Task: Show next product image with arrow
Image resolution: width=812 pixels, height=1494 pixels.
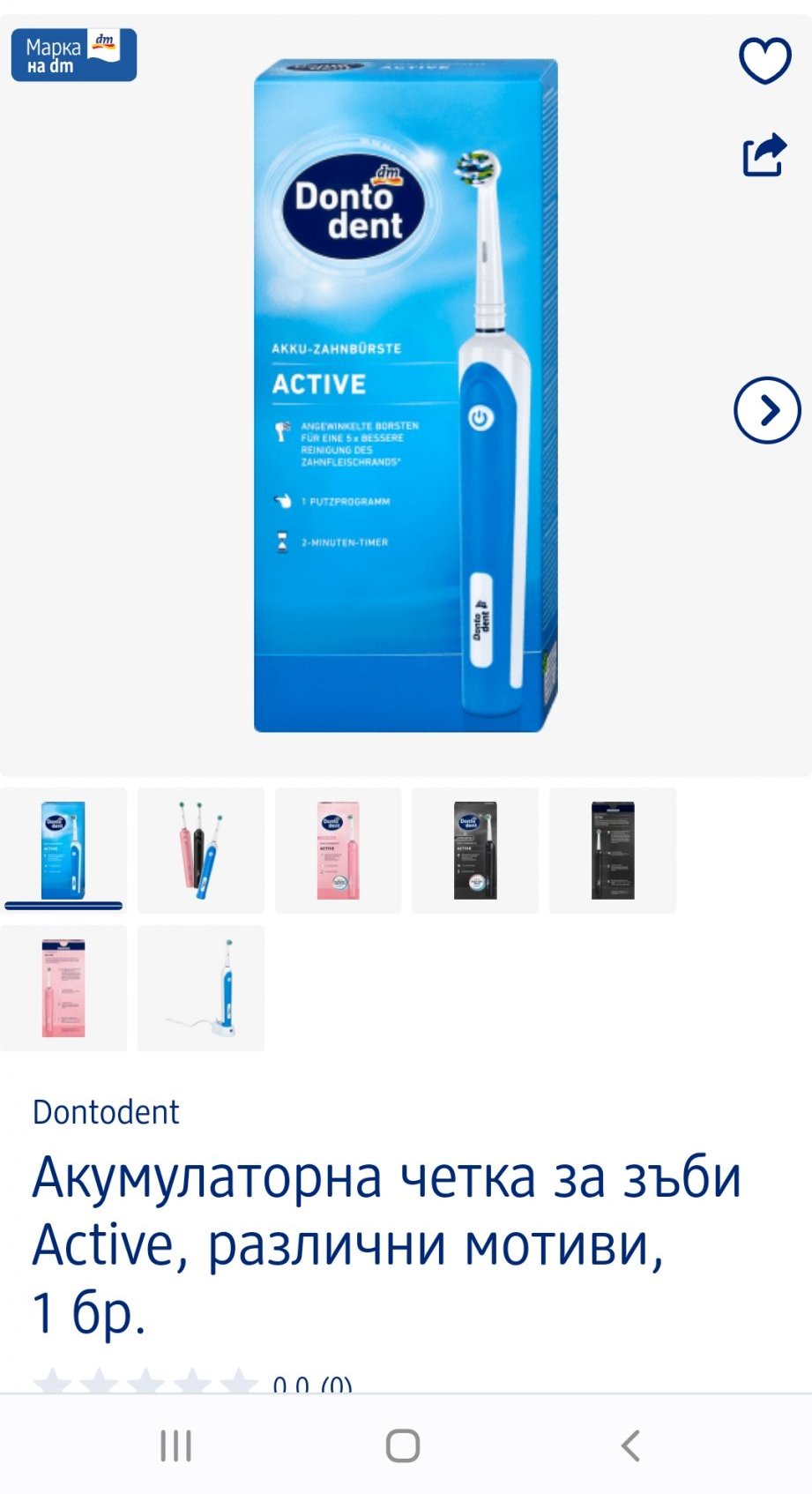Action: tap(767, 410)
